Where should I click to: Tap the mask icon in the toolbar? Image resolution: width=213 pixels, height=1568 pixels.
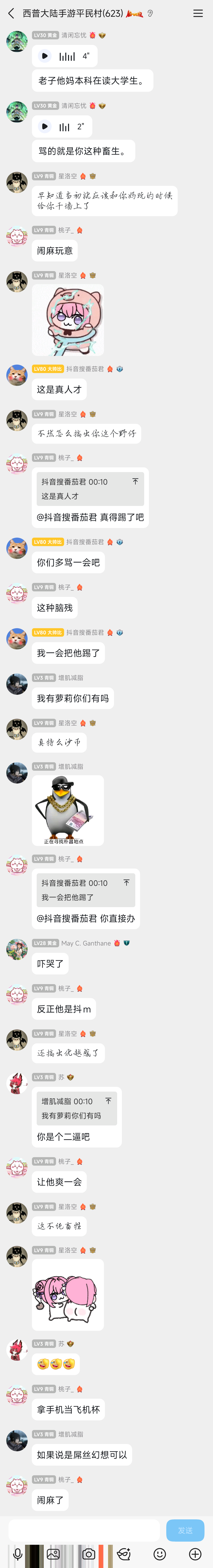coord(124,1554)
